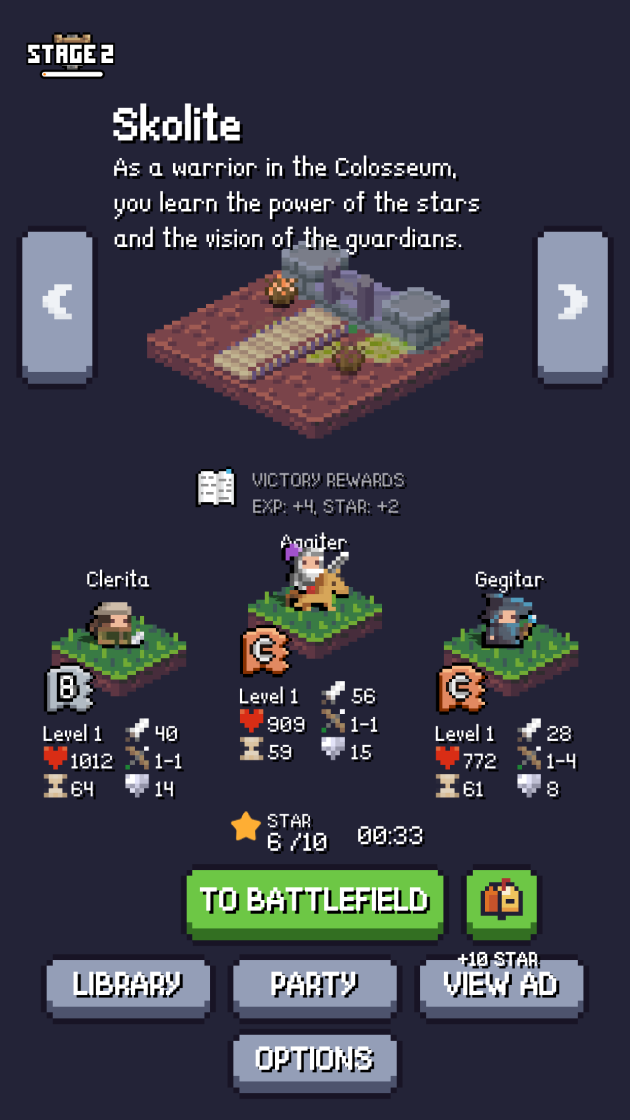View an ad for +10 stars
The width and height of the screenshot is (630, 1120).
click(501, 985)
